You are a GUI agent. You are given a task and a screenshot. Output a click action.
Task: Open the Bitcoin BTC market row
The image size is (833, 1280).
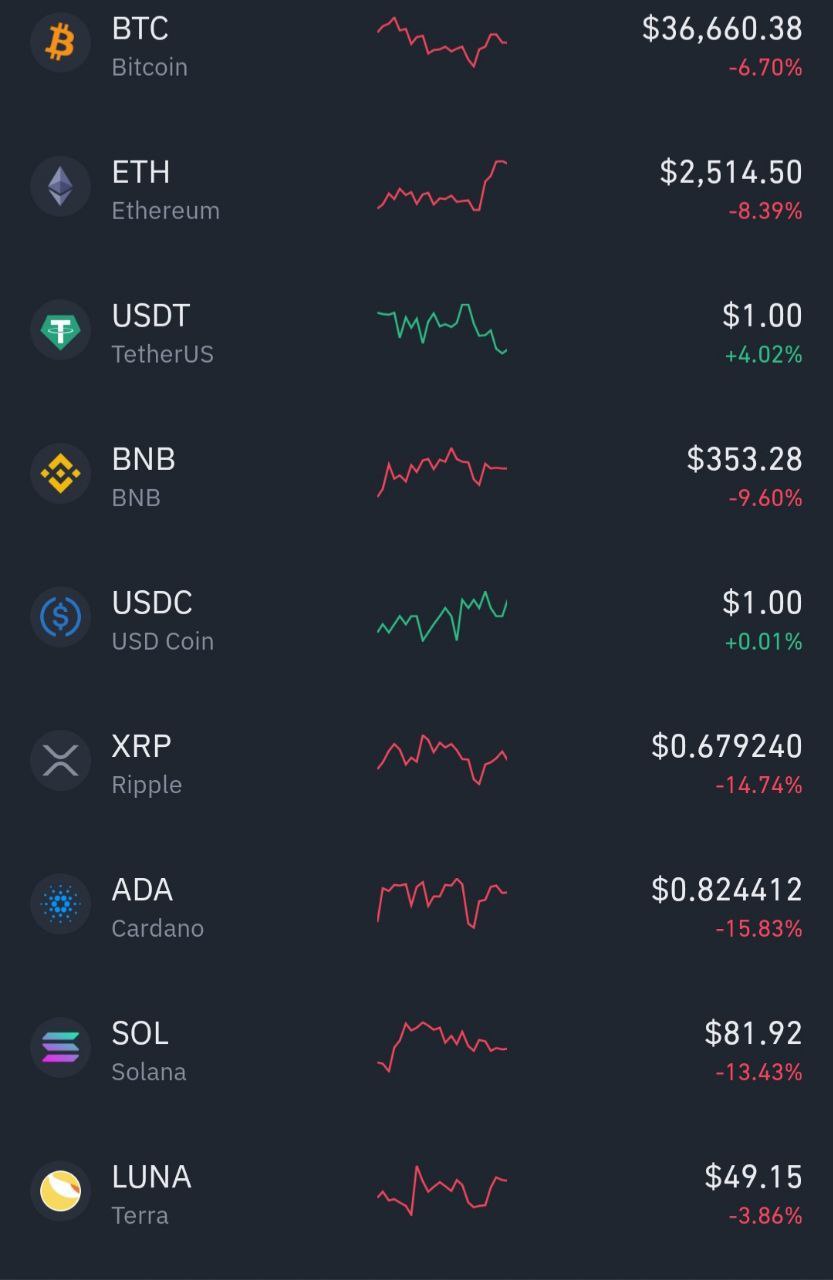click(x=416, y=46)
